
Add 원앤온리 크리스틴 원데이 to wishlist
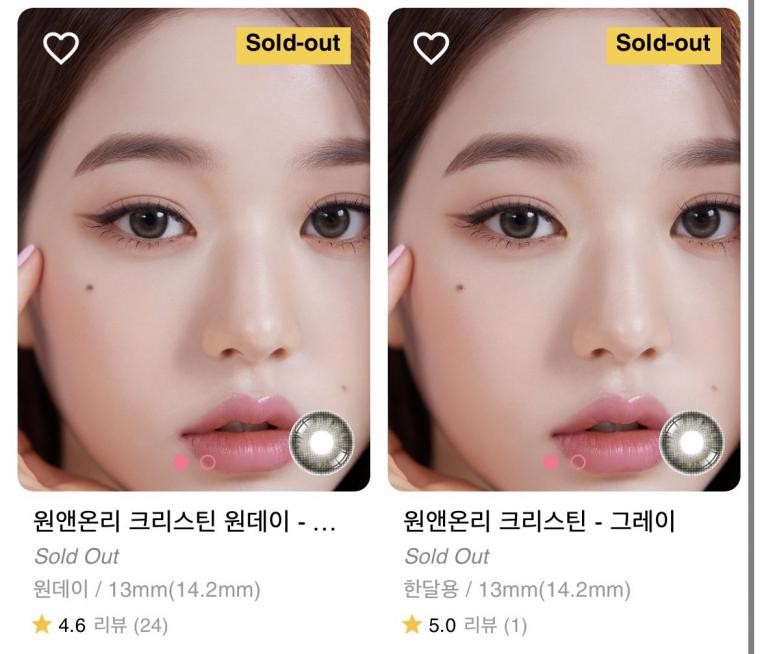coord(61,47)
